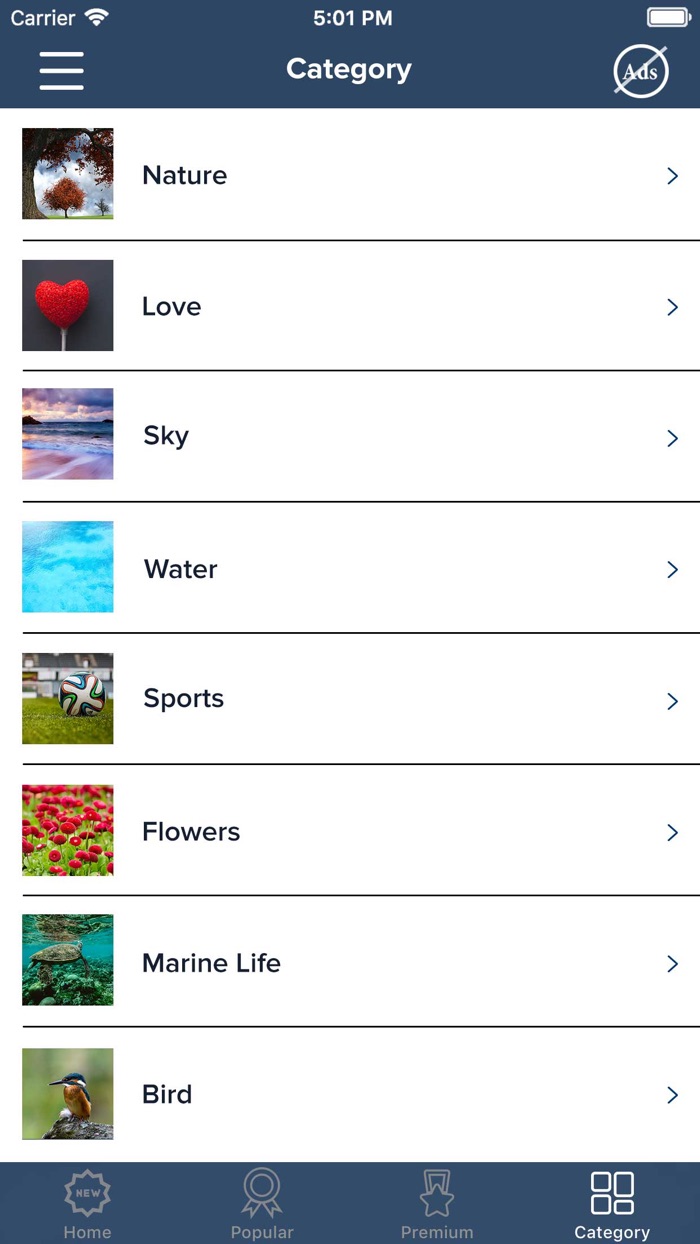Select the Category tab
Image resolution: width=700 pixels, height=1244 pixels.
612,1204
